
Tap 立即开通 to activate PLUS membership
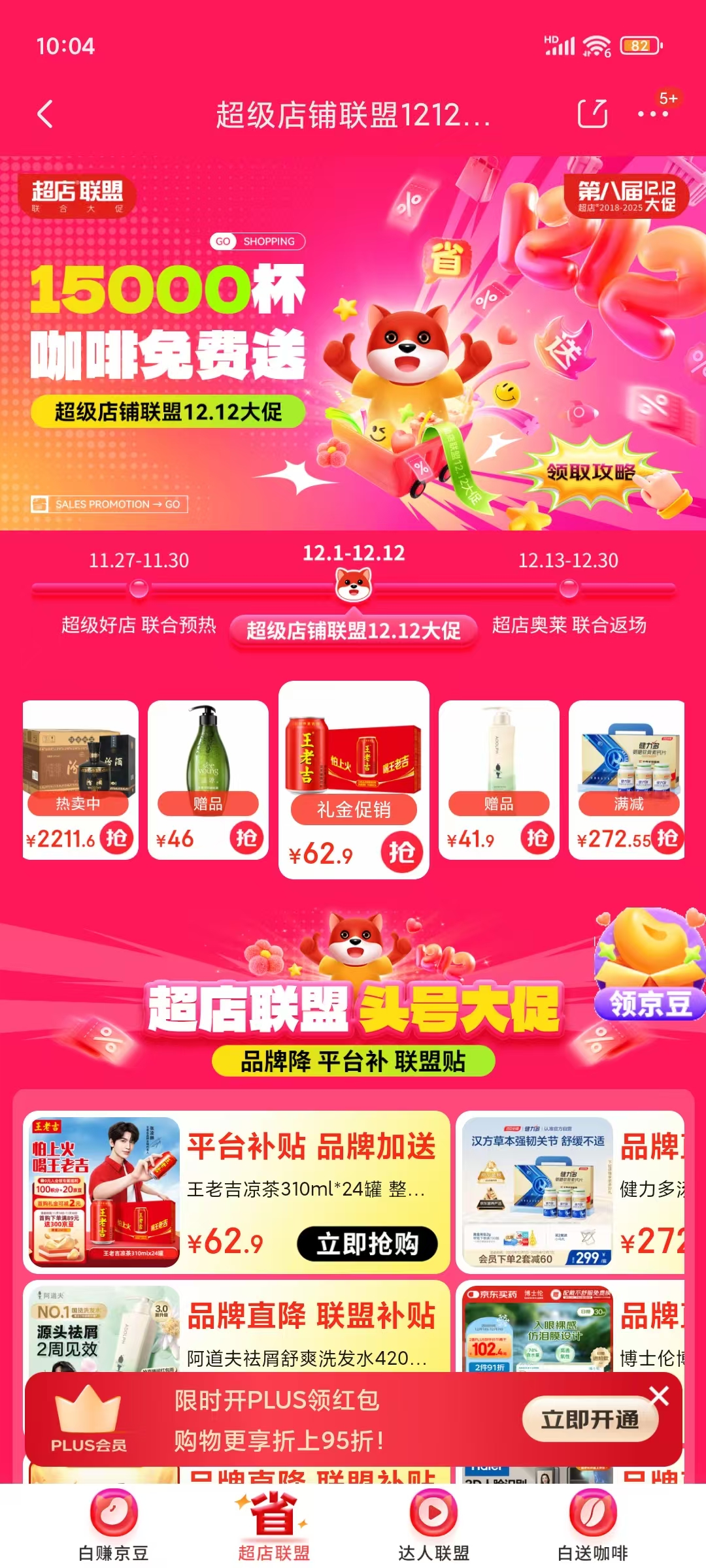[590, 1420]
